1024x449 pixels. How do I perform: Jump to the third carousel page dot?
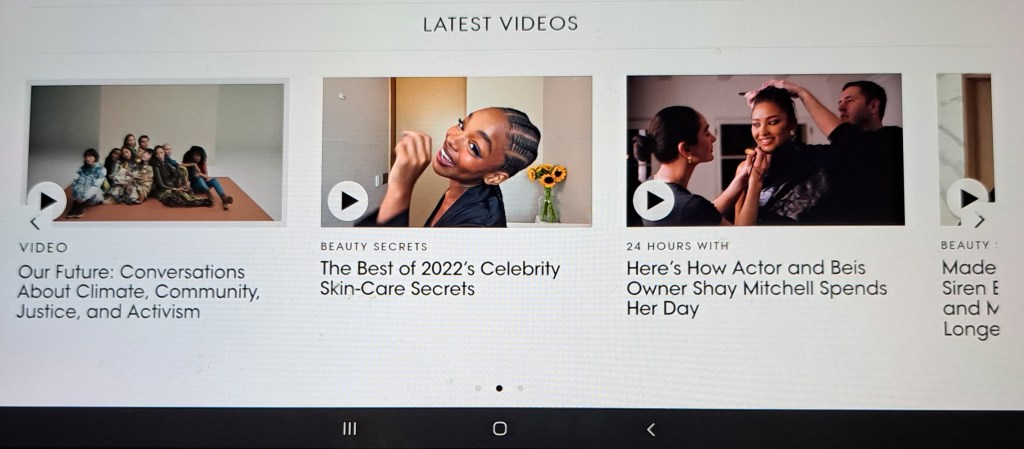point(520,388)
